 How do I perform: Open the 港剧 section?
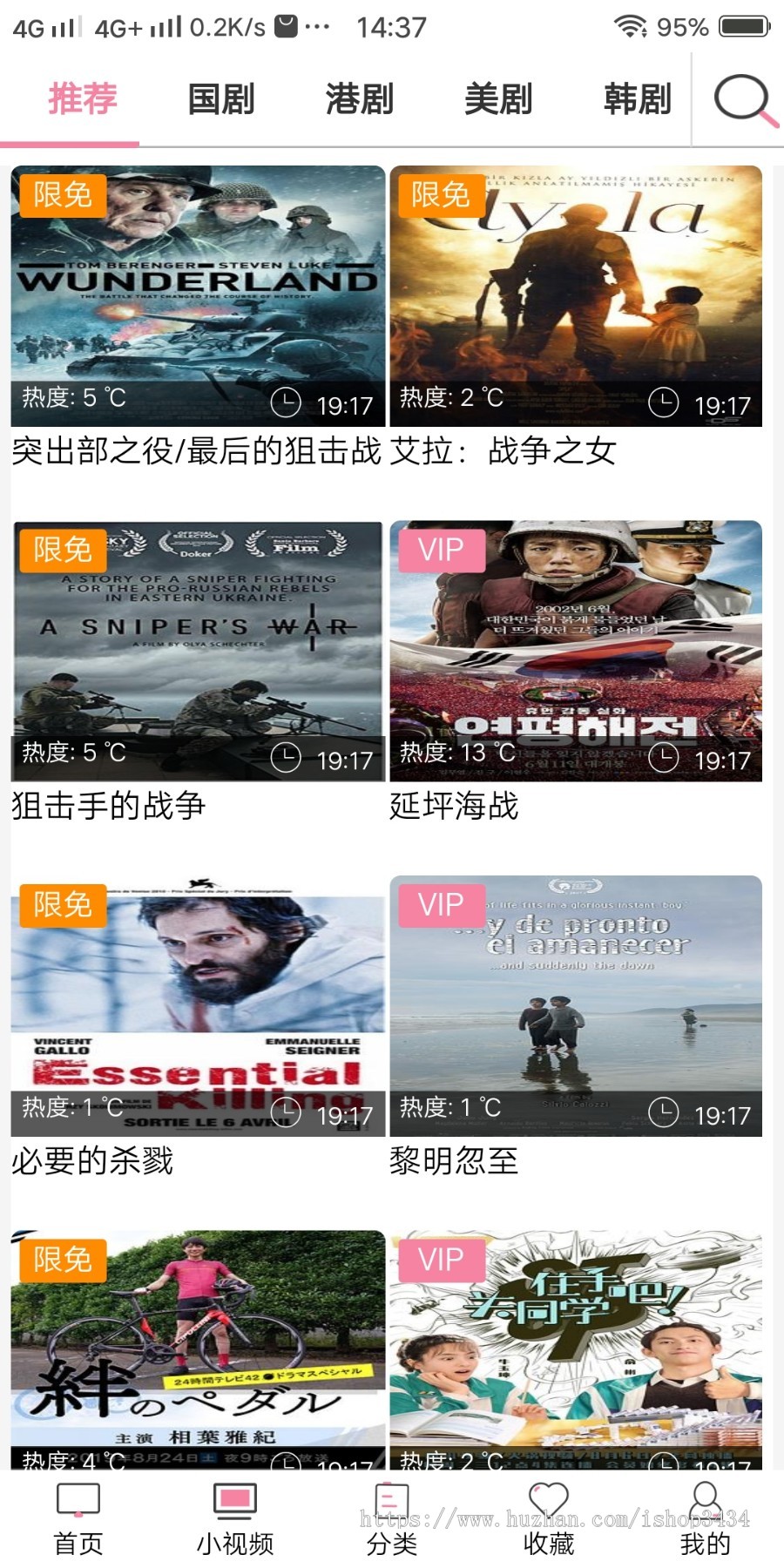pyautogui.click(x=360, y=98)
